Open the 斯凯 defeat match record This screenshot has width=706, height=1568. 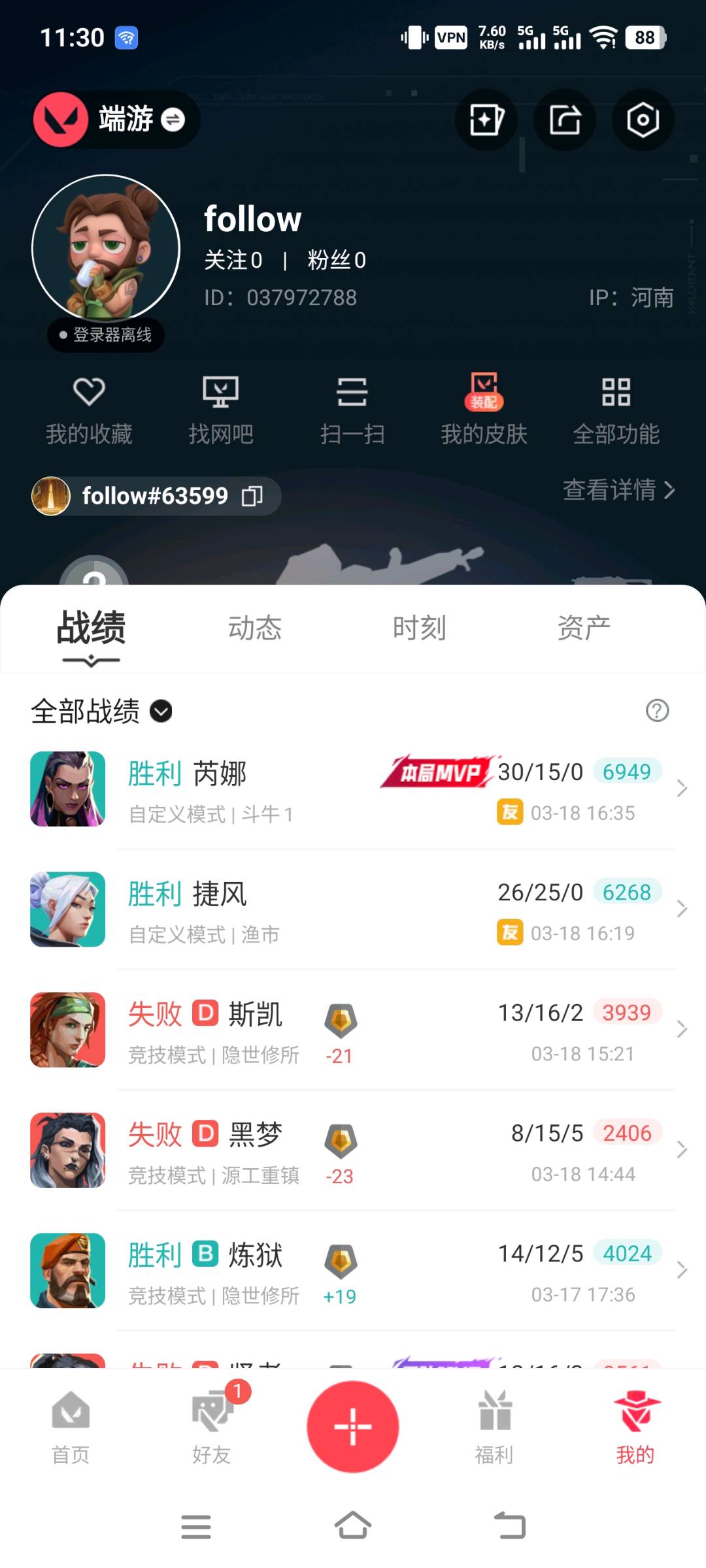353,1030
